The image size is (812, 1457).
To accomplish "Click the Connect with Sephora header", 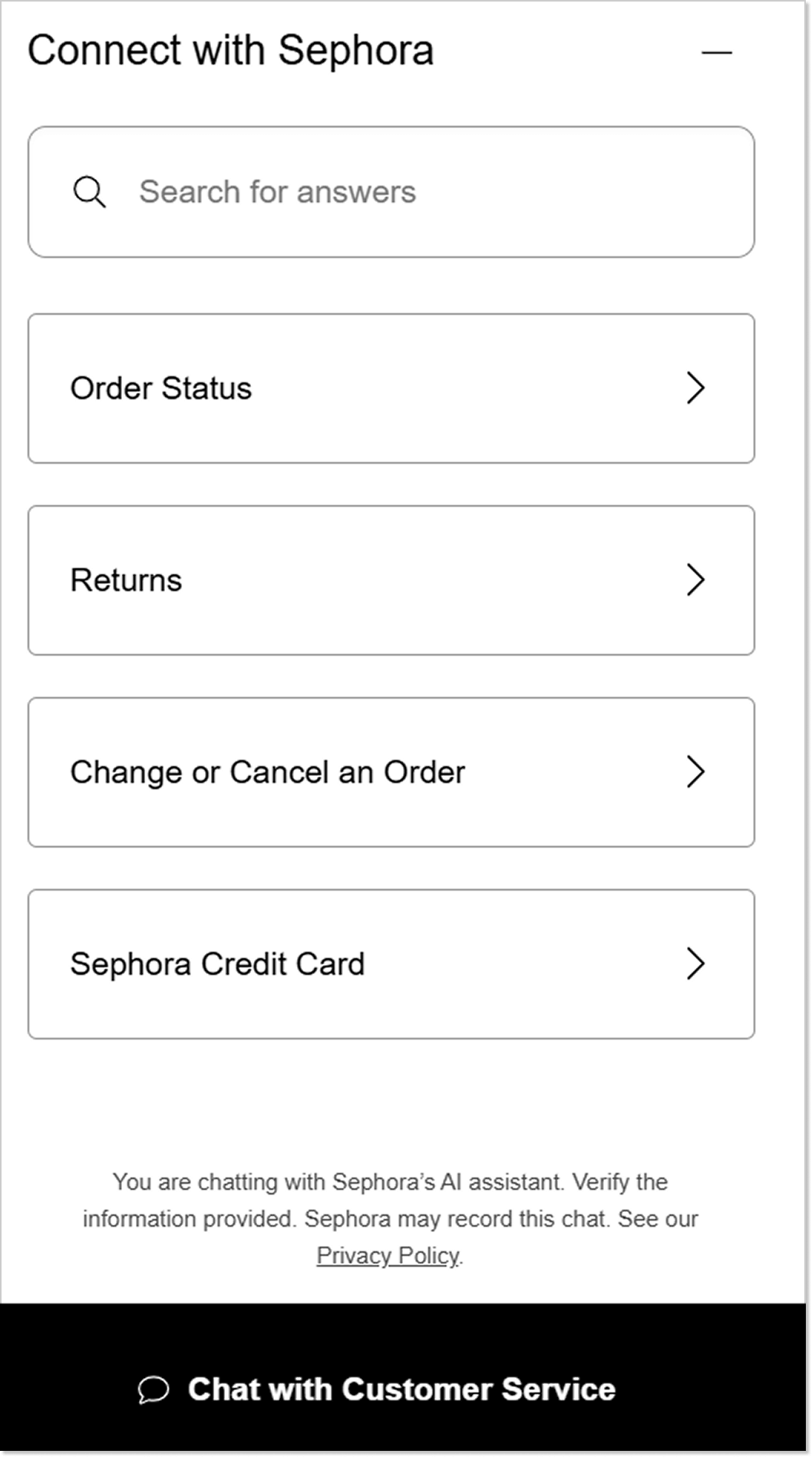I will (230, 49).
